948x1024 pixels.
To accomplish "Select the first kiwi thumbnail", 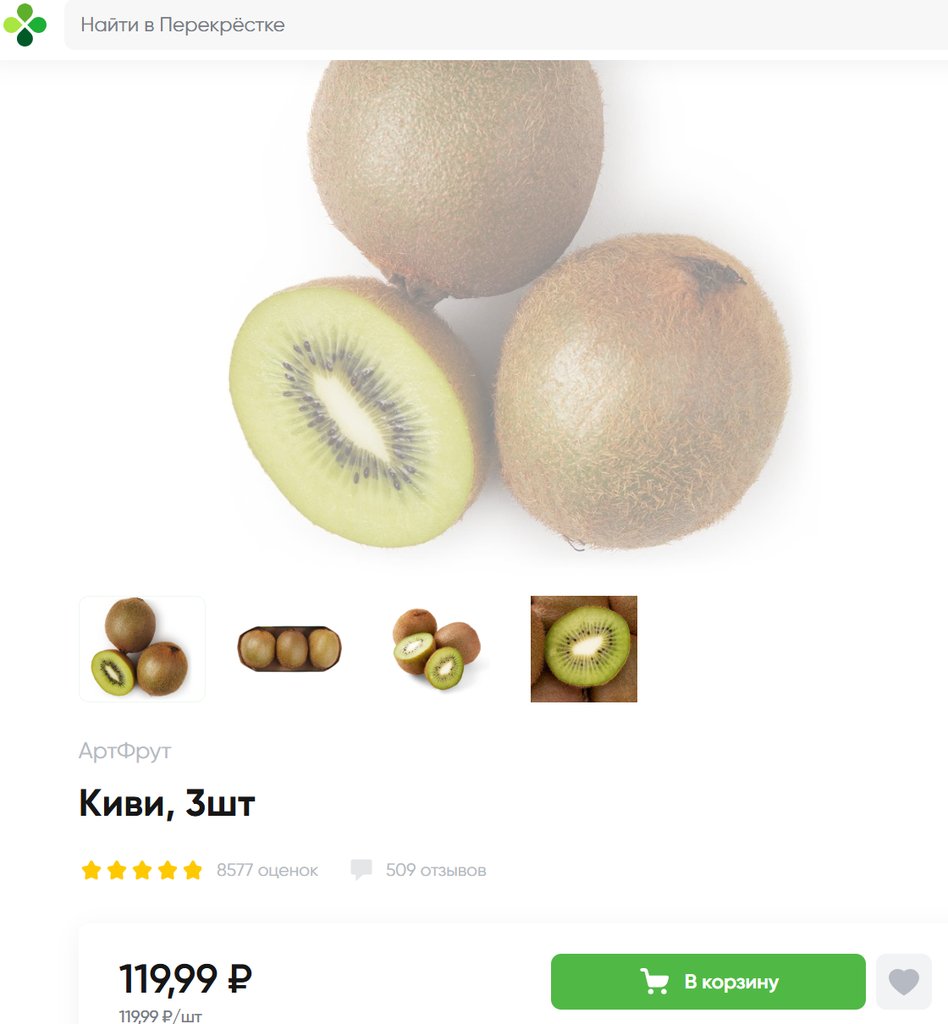I will tap(142, 649).
